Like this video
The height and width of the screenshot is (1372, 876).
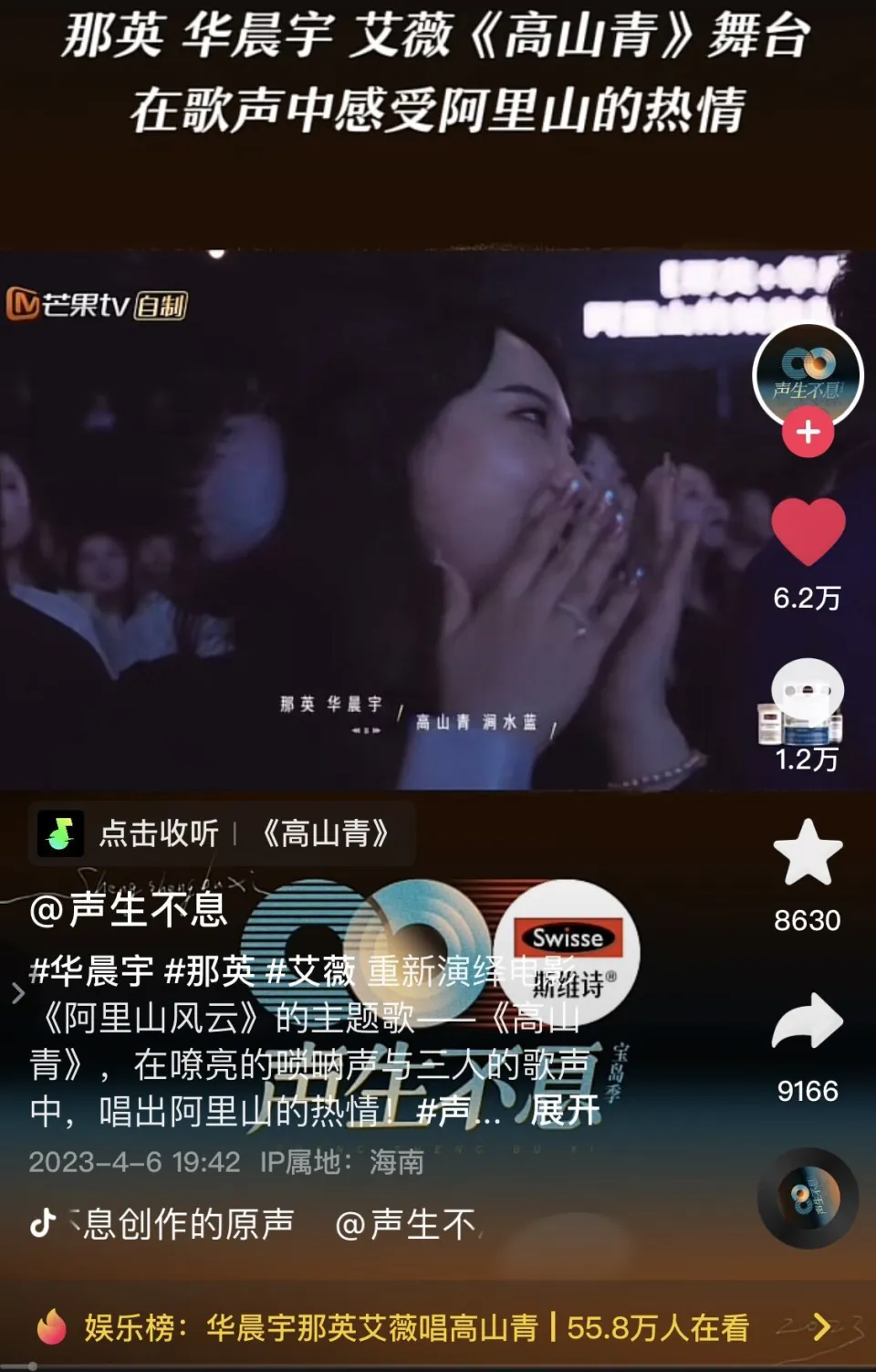point(808,532)
